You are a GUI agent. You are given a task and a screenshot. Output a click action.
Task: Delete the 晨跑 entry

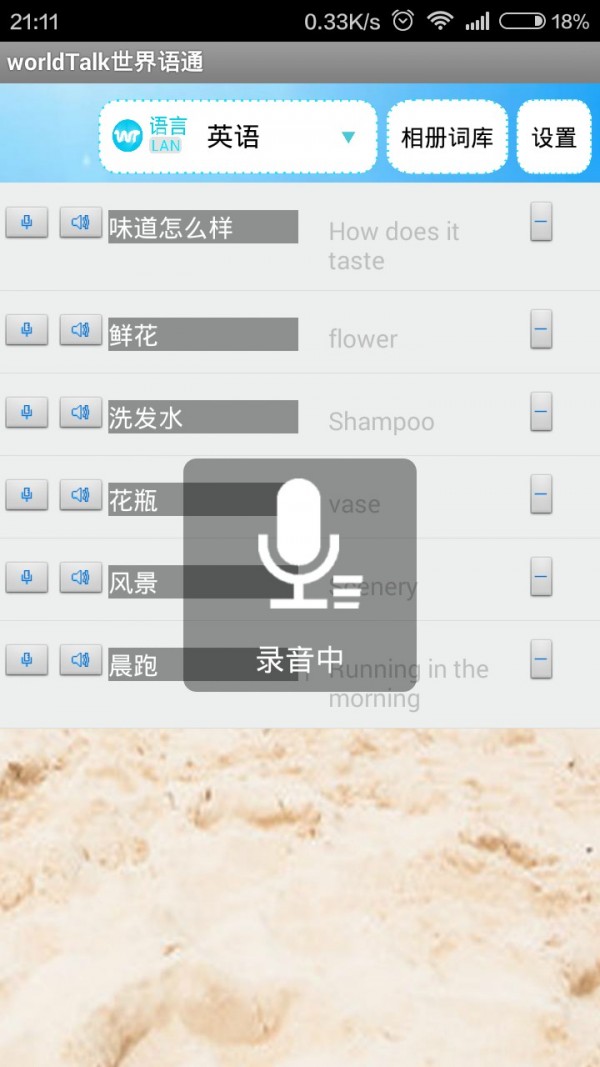tap(541, 659)
